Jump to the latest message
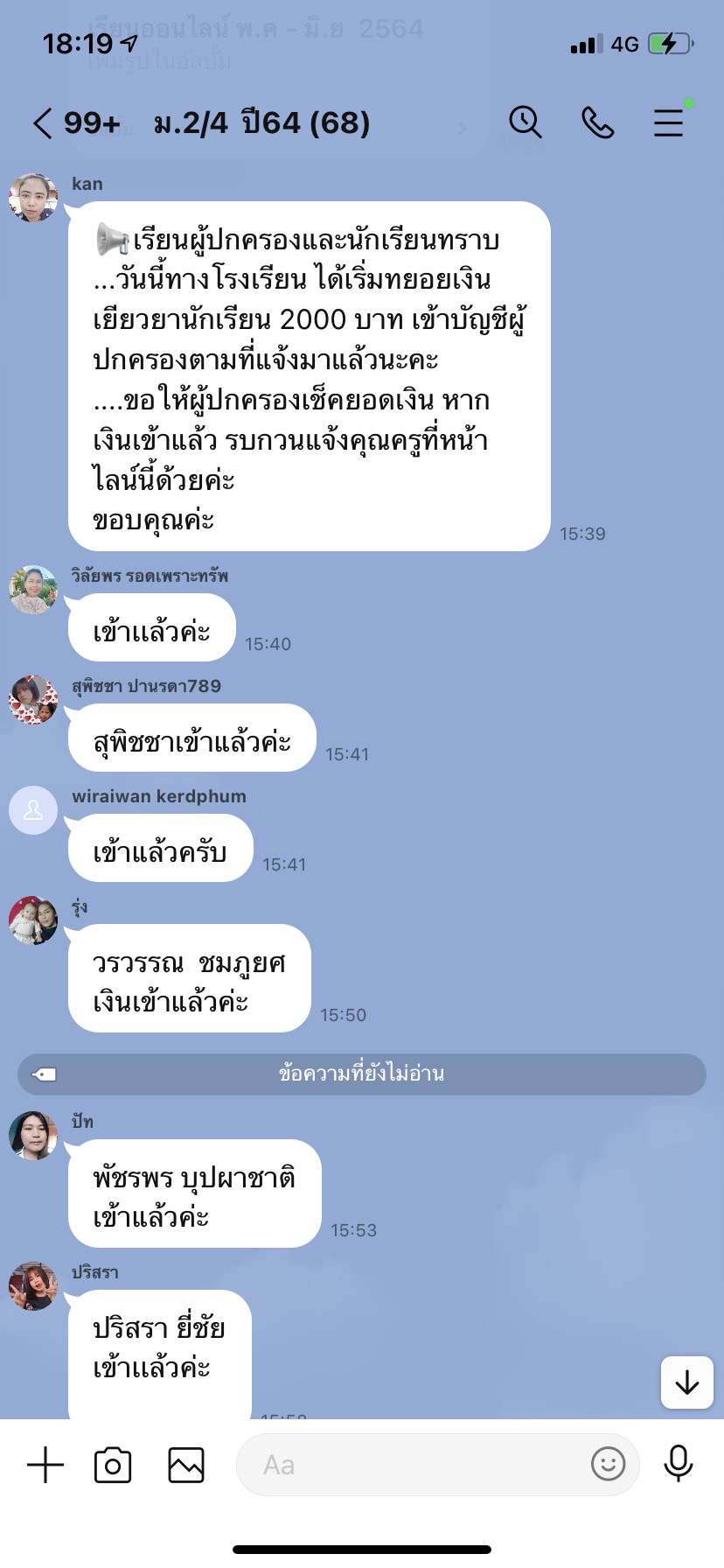The image size is (724, 1568). tap(687, 1382)
